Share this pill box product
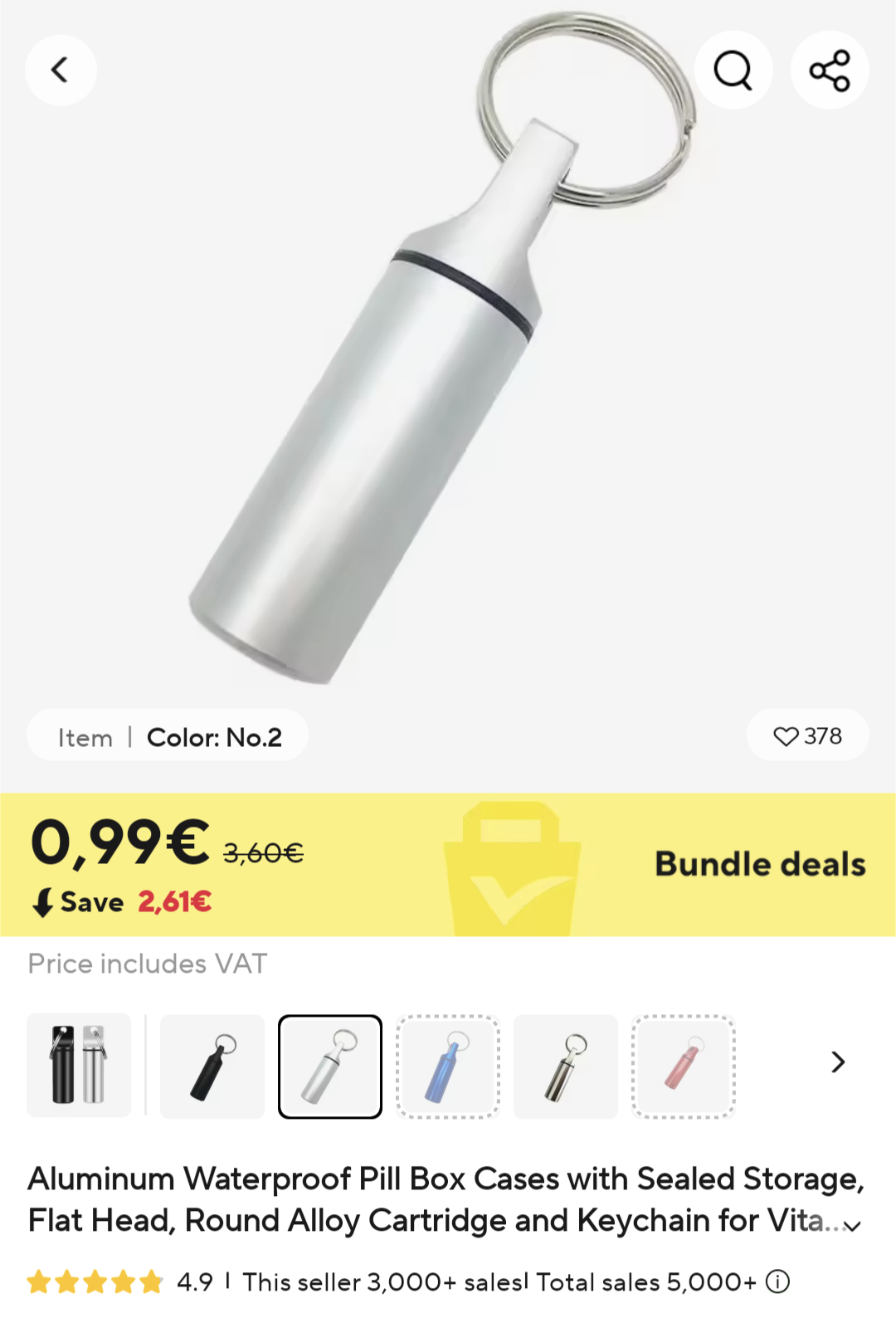Viewport: 896px width, 1323px height. pyautogui.click(x=830, y=71)
